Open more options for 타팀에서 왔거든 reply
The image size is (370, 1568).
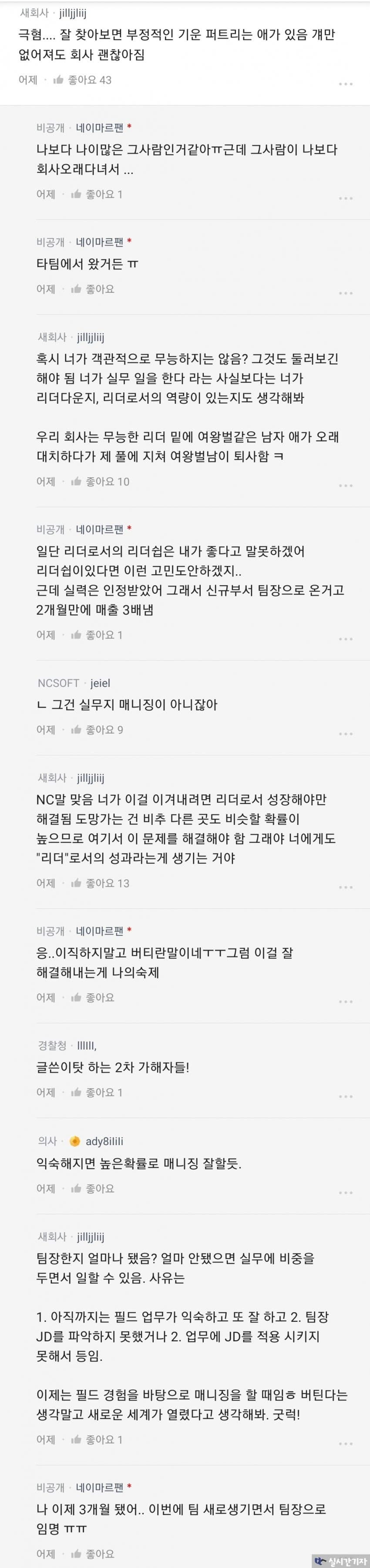point(345,293)
